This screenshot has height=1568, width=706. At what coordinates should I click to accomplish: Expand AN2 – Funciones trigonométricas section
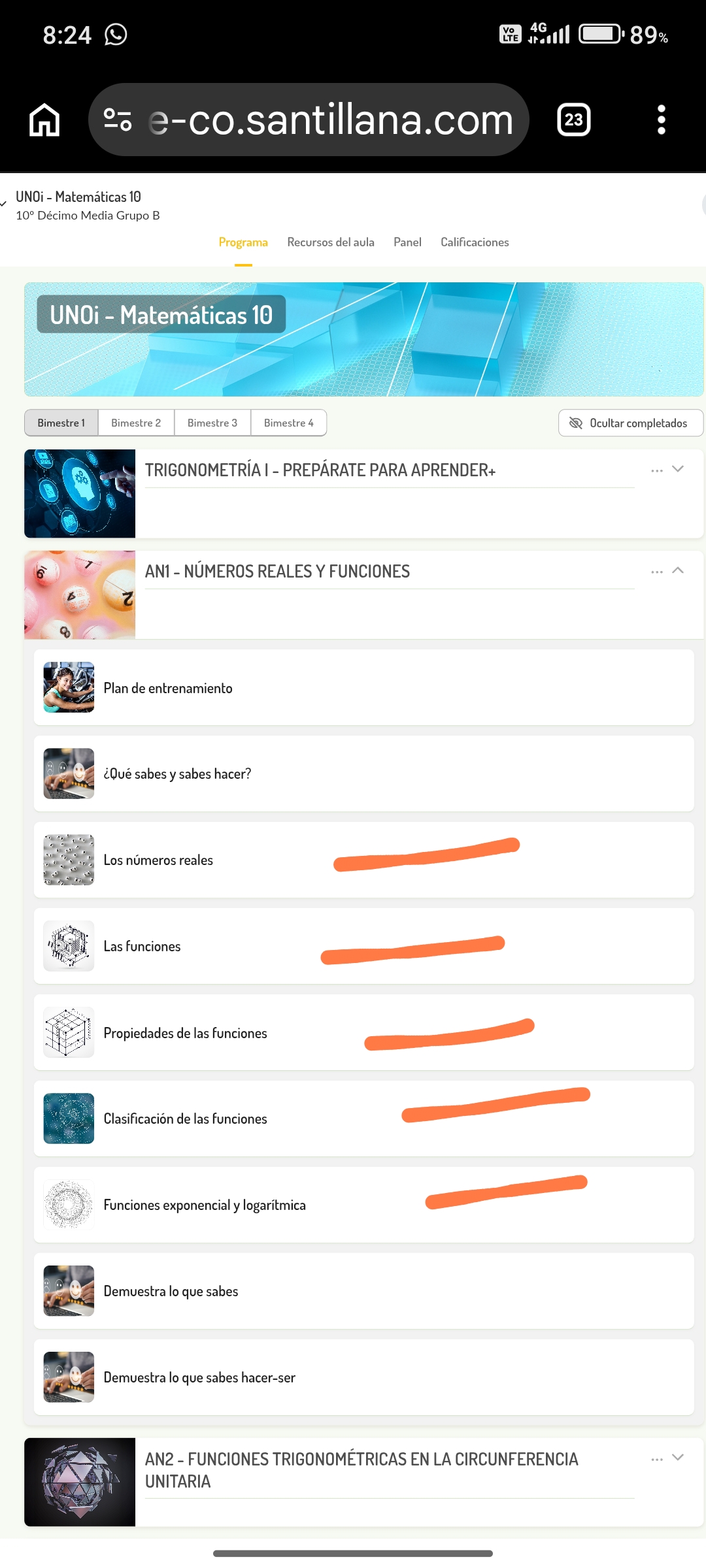coord(678,1458)
